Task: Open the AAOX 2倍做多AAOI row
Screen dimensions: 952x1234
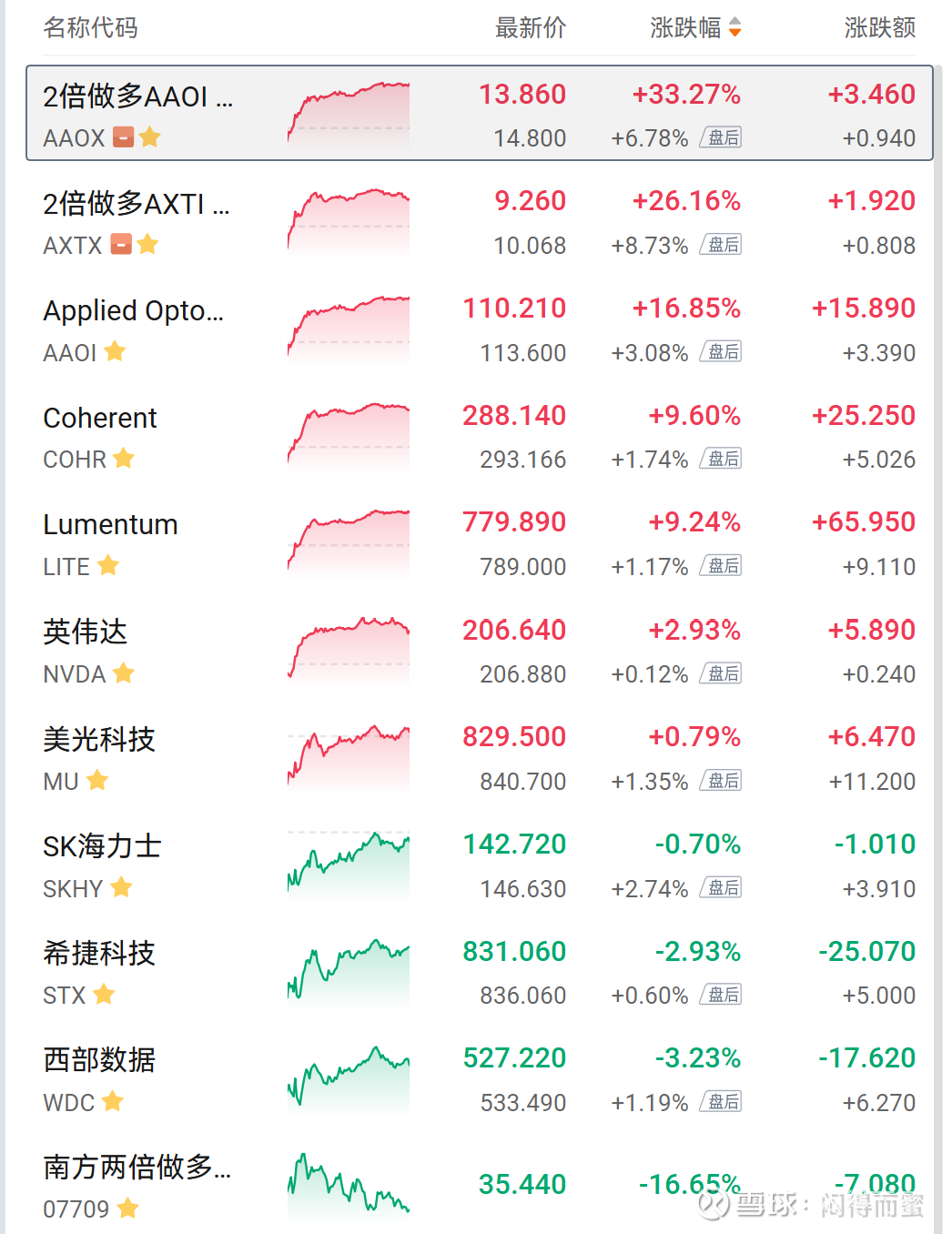Action: (480, 113)
